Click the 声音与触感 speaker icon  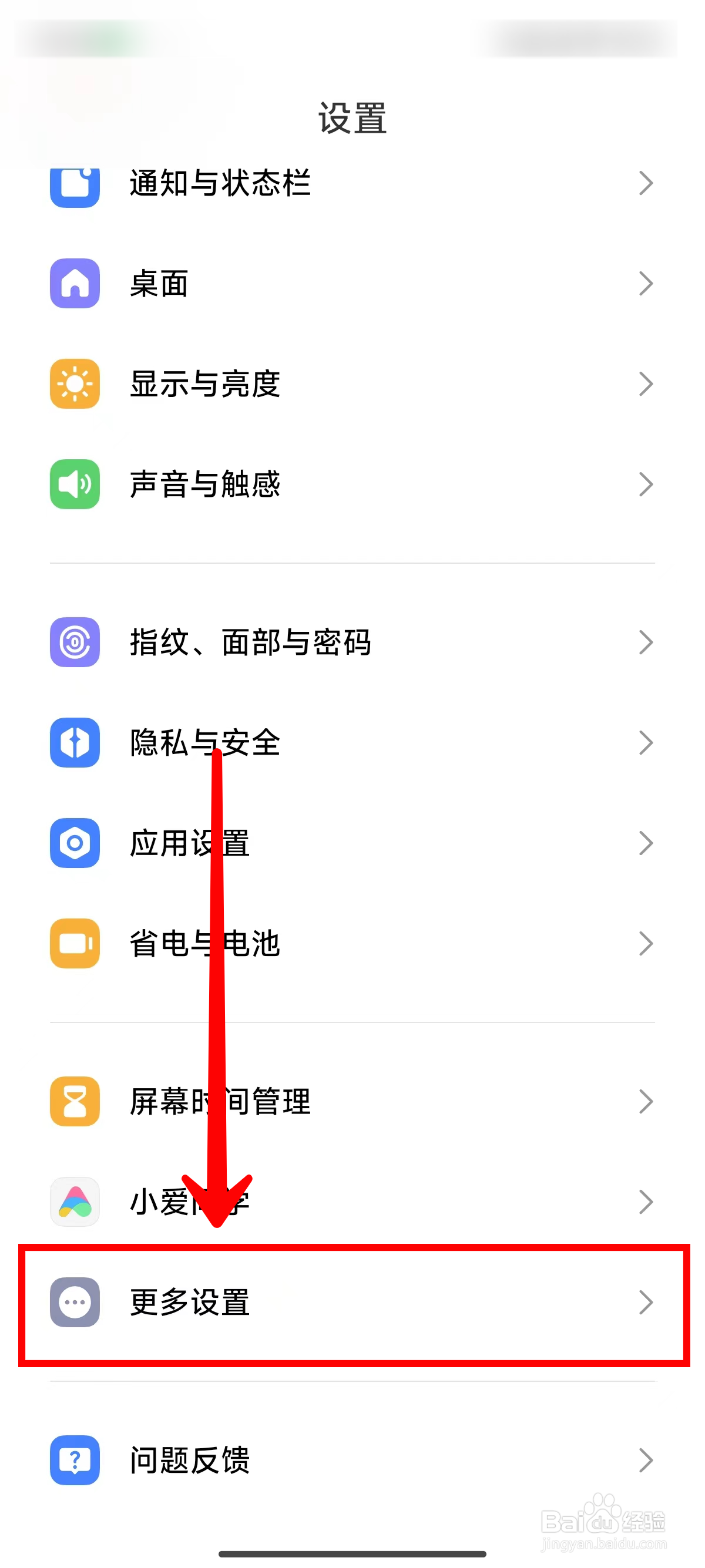(74, 484)
